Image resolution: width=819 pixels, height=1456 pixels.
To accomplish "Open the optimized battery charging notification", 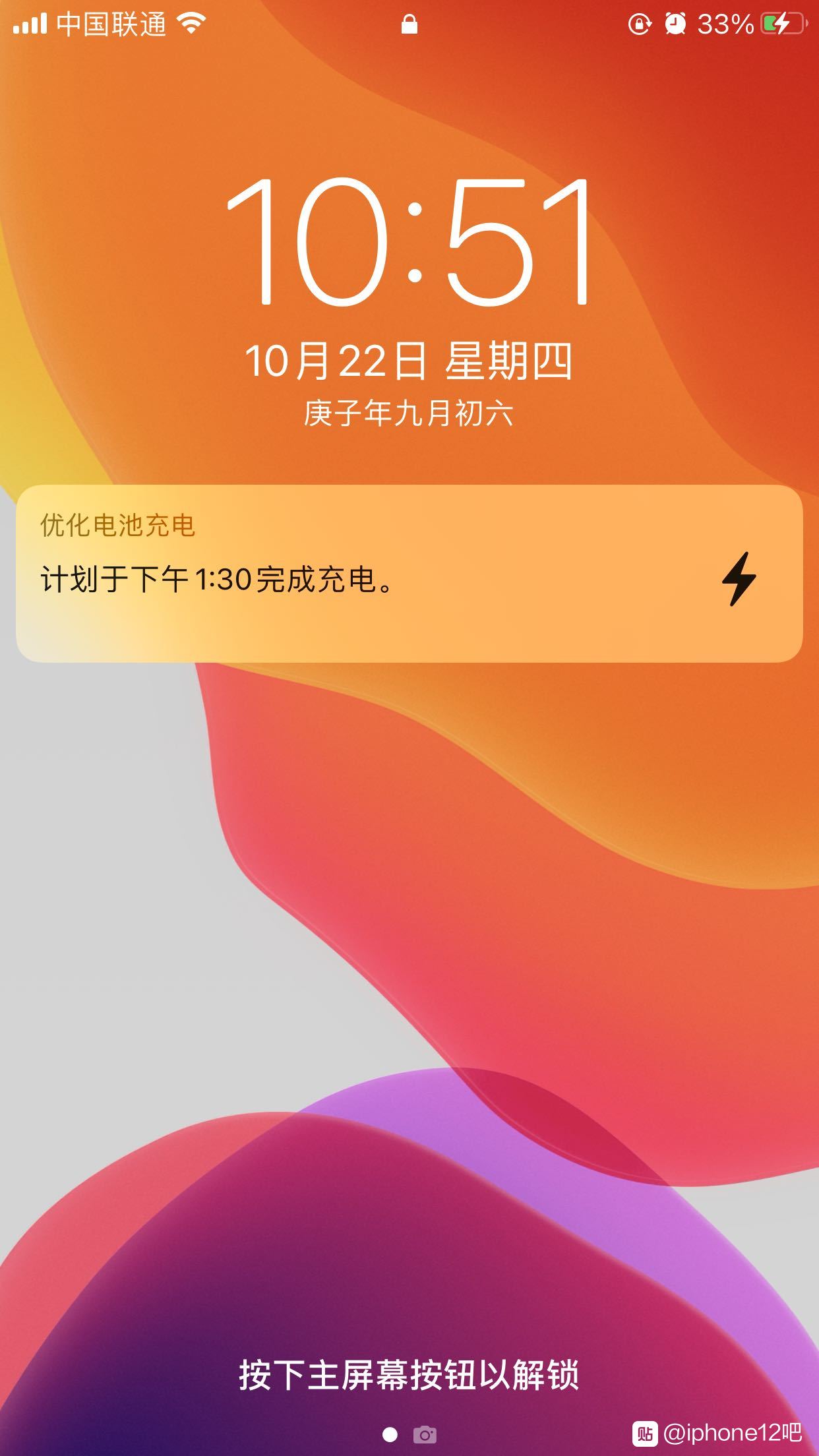I will click(x=409, y=574).
